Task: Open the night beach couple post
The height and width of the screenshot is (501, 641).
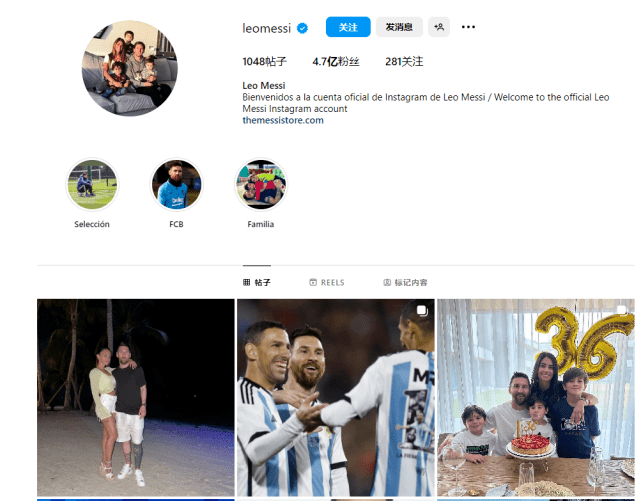Action: click(135, 397)
